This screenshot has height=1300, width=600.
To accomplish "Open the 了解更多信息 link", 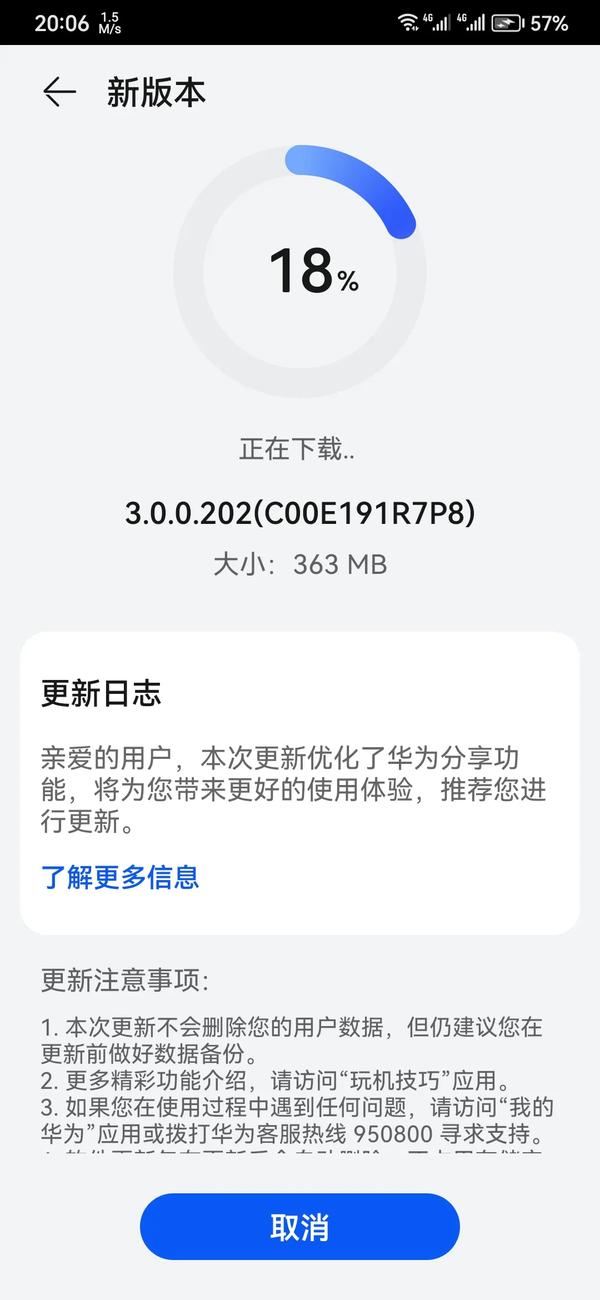I will [x=120, y=877].
